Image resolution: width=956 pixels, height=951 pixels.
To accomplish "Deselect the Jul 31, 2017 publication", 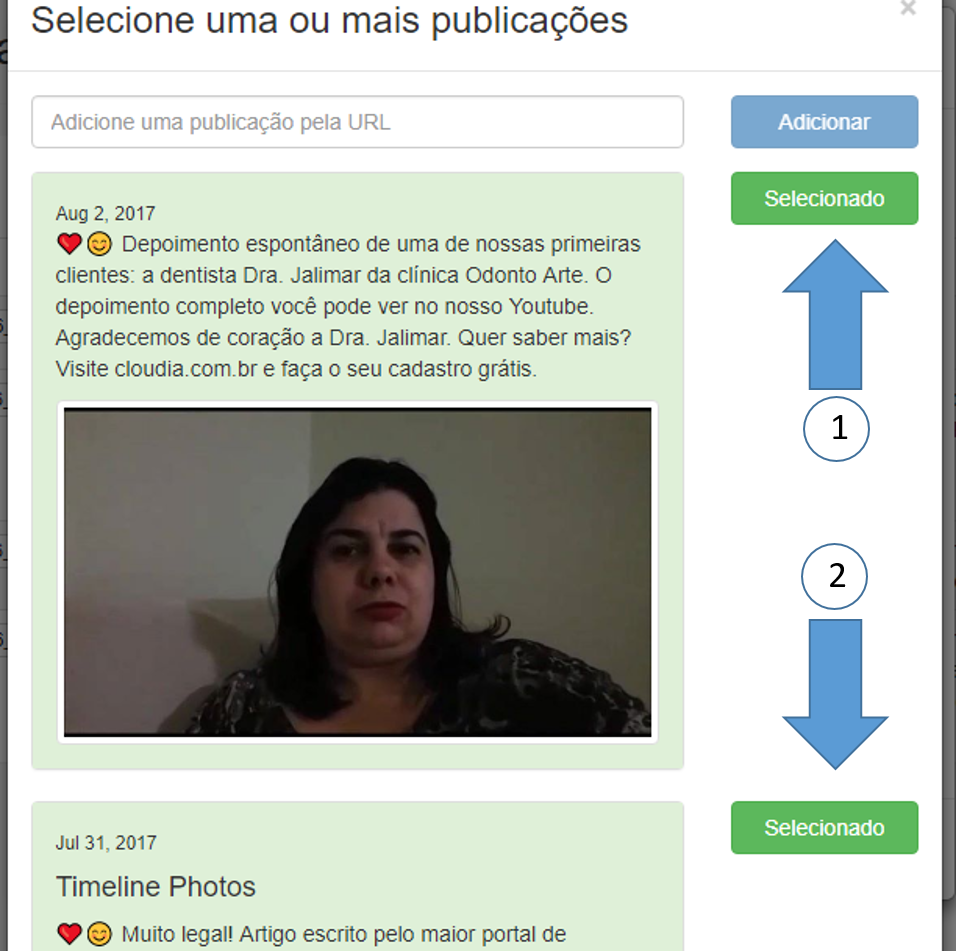I will pyautogui.click(x=824, y=828).
